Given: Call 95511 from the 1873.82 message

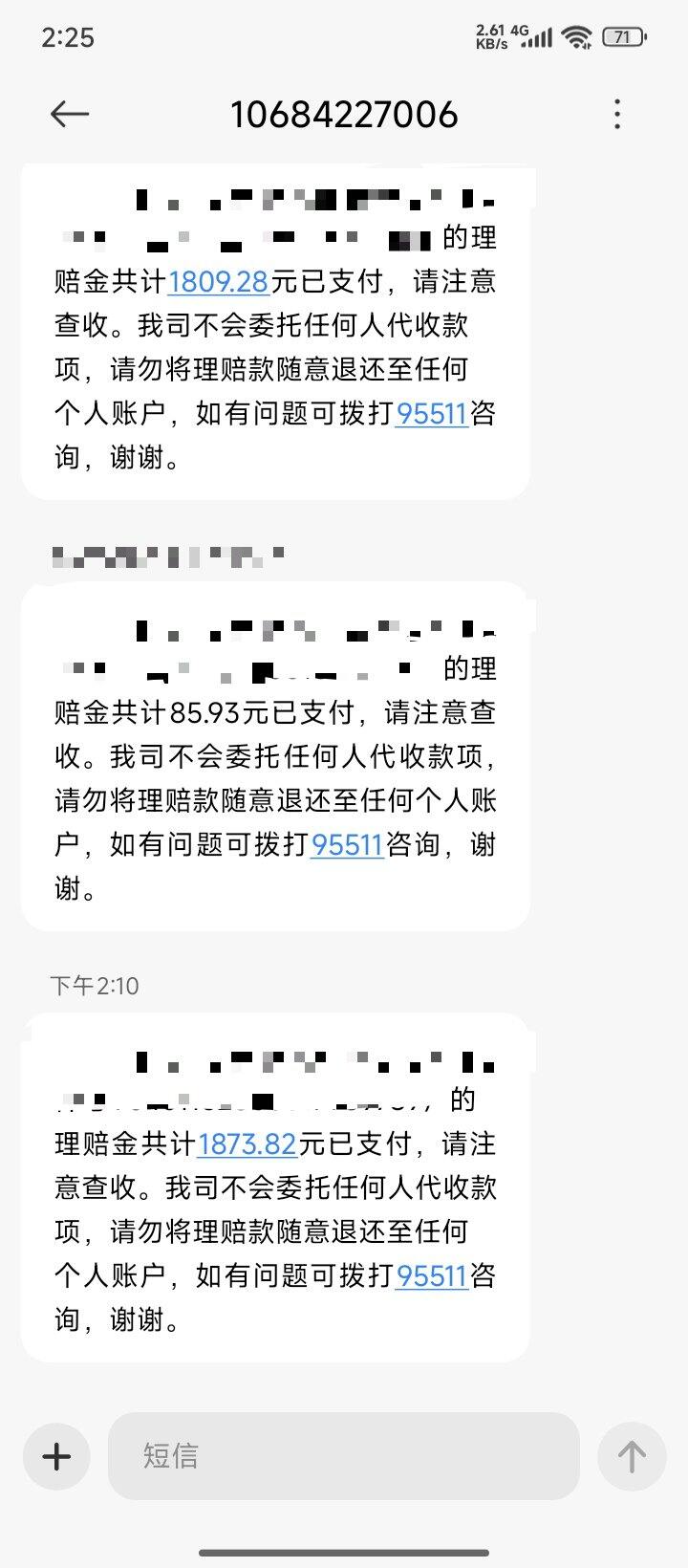Looking at the screenshot, I should (431, 1275).
